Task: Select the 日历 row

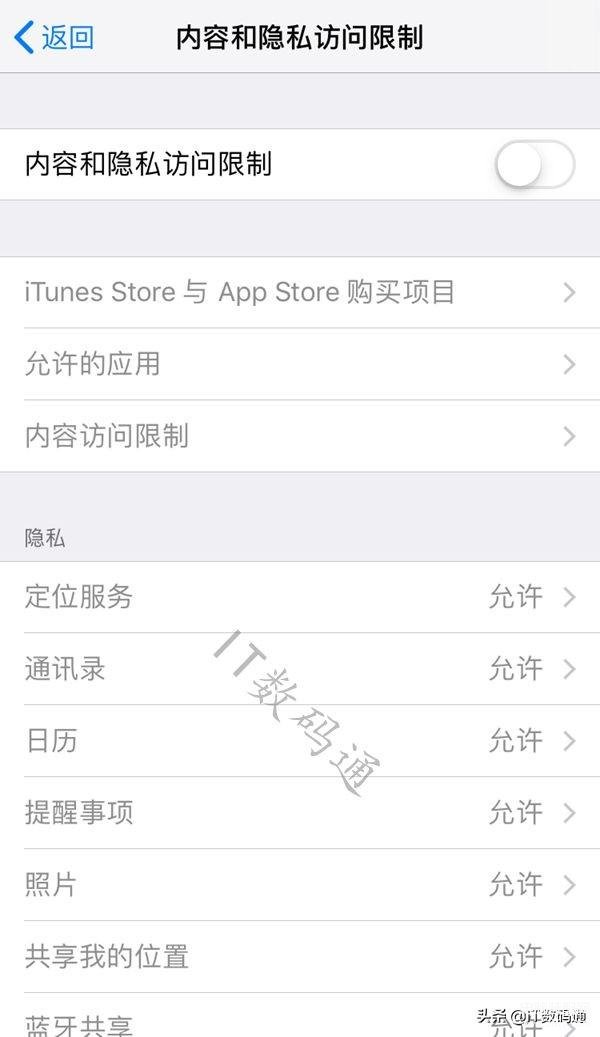Action: click(x=300, y=741)
